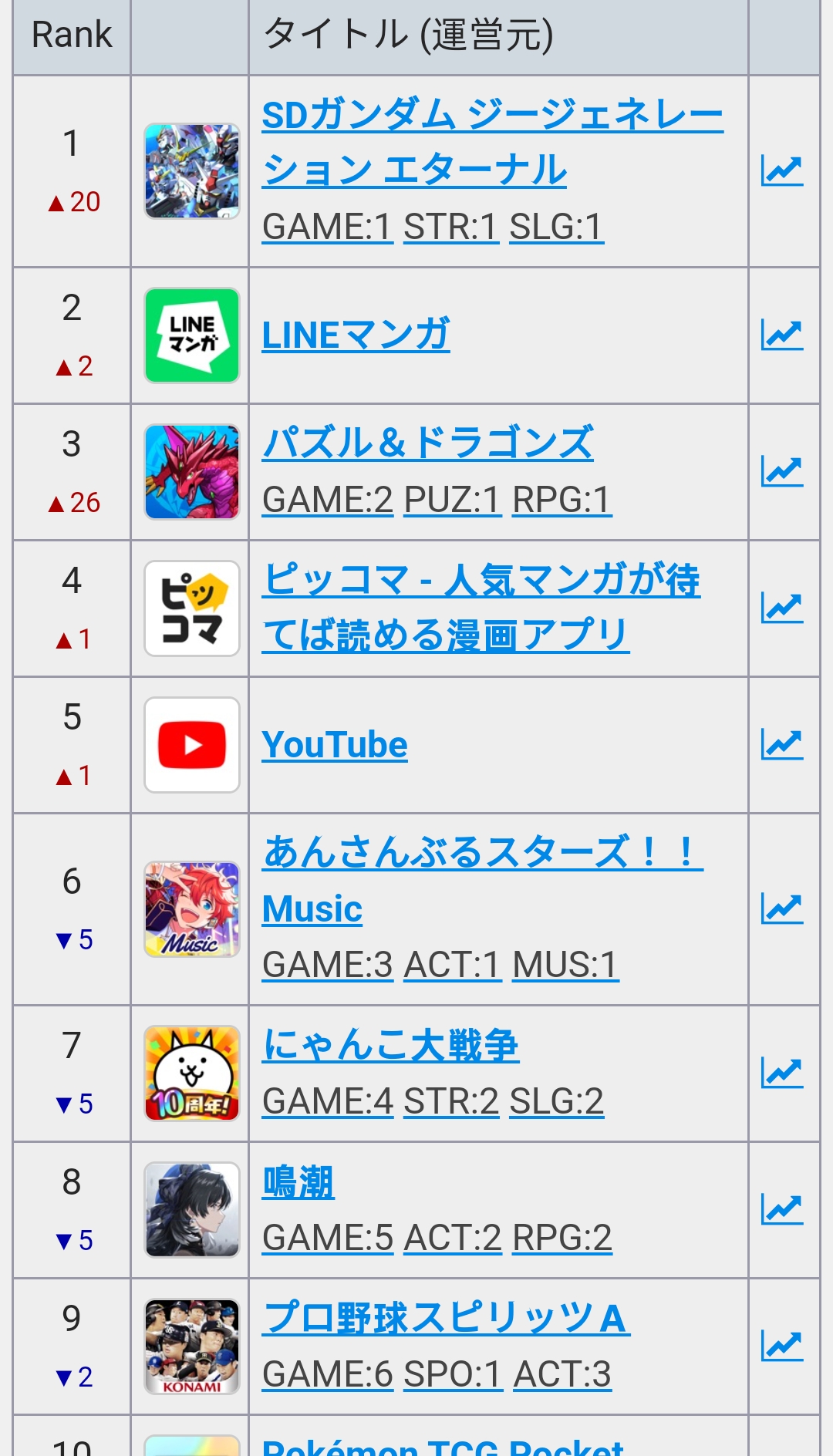Open the SDガンダム ジージェネレーション エターナル link
The image size is (833, 1456).
click(492, 143)
